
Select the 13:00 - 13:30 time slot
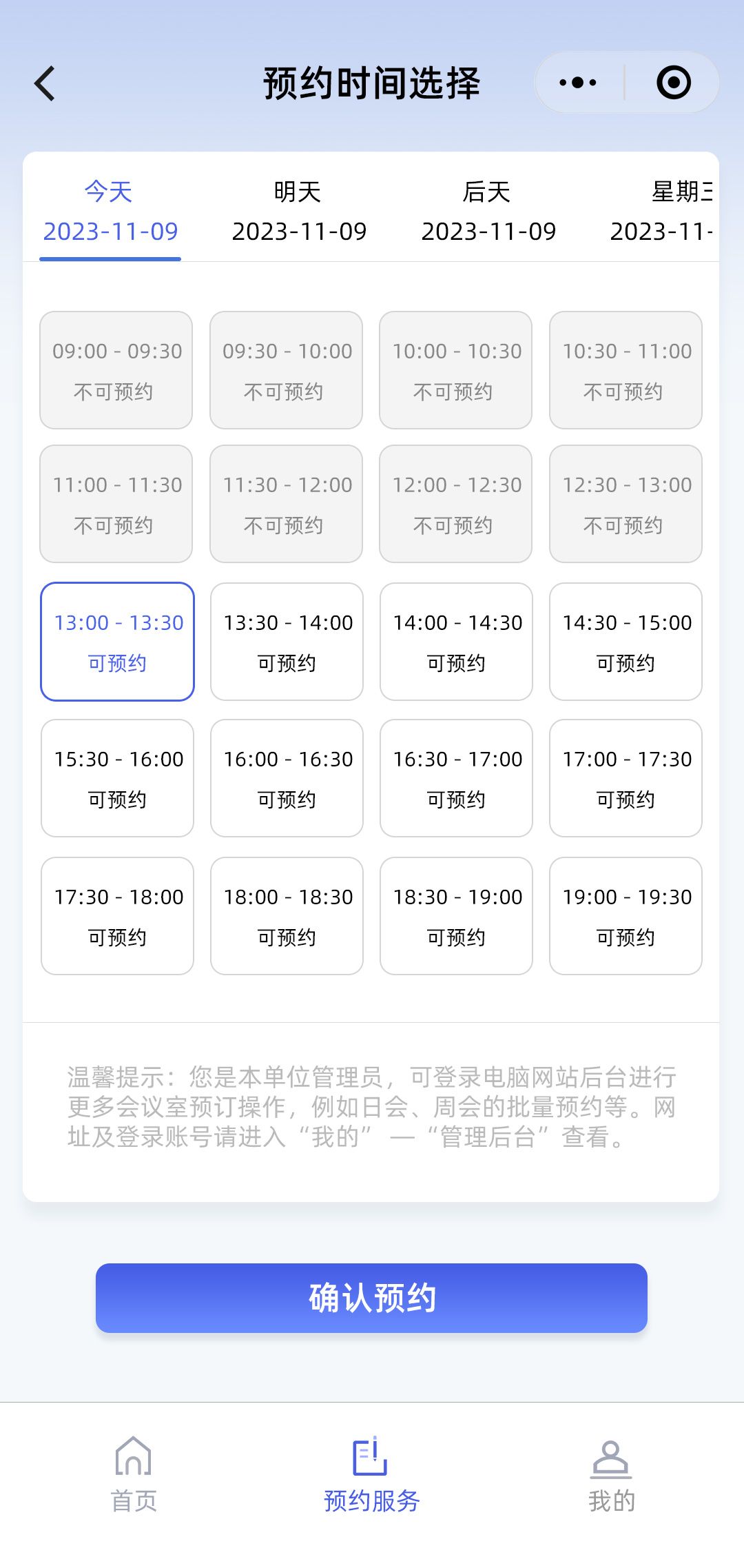[x=118, y=642]
